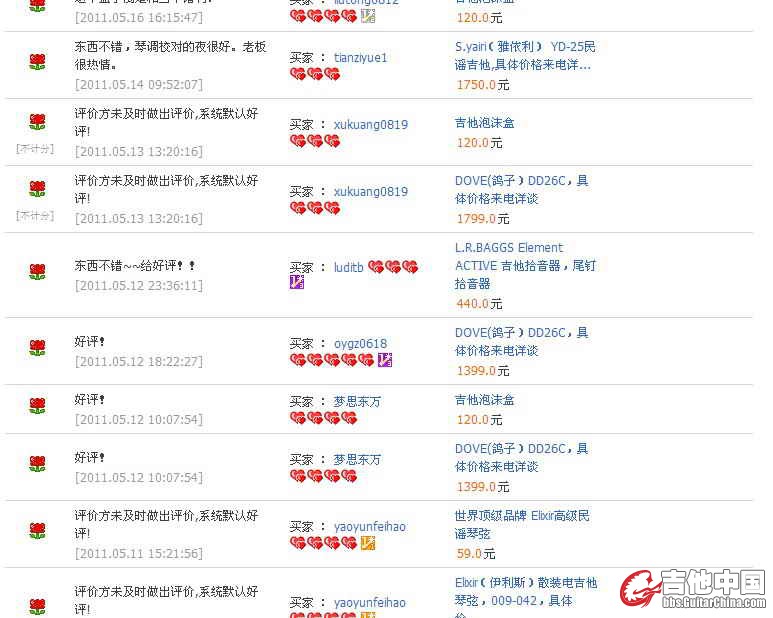Open the 世界顶级品牌 Elixir 高级民谣琴弦 product

coord(522,525)
